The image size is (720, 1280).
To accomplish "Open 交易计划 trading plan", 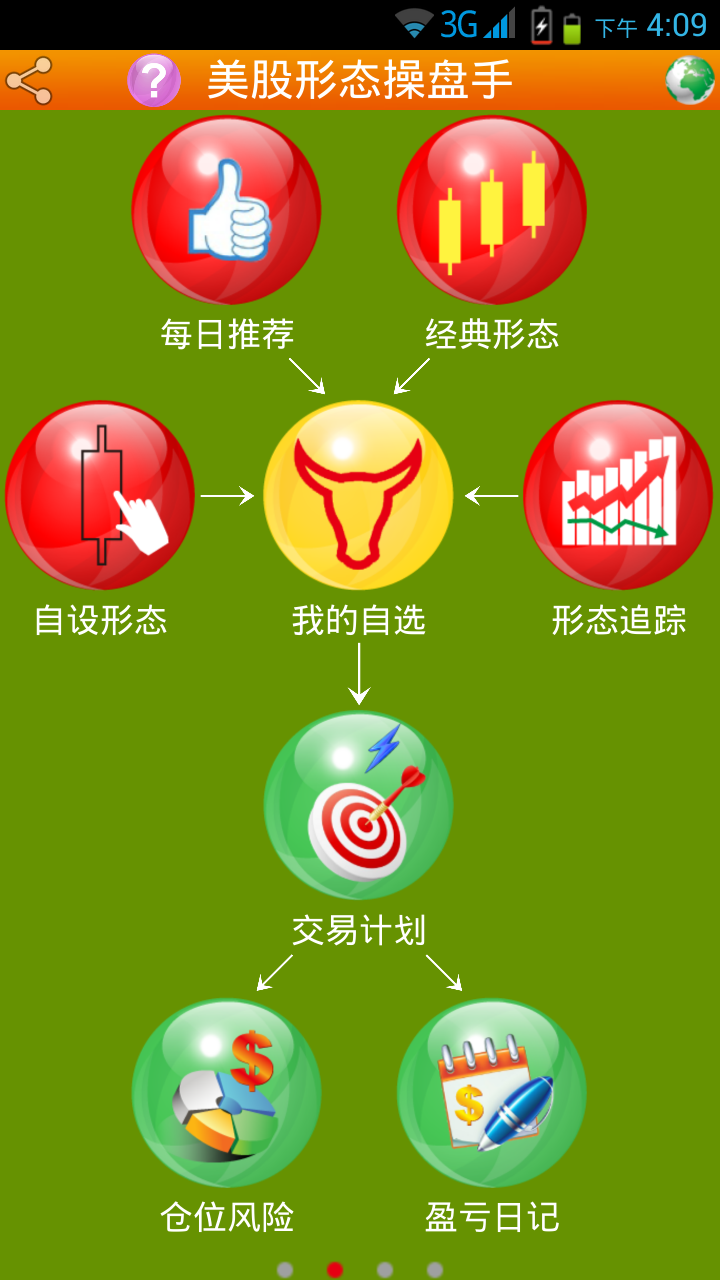I will tap(358, 805).
